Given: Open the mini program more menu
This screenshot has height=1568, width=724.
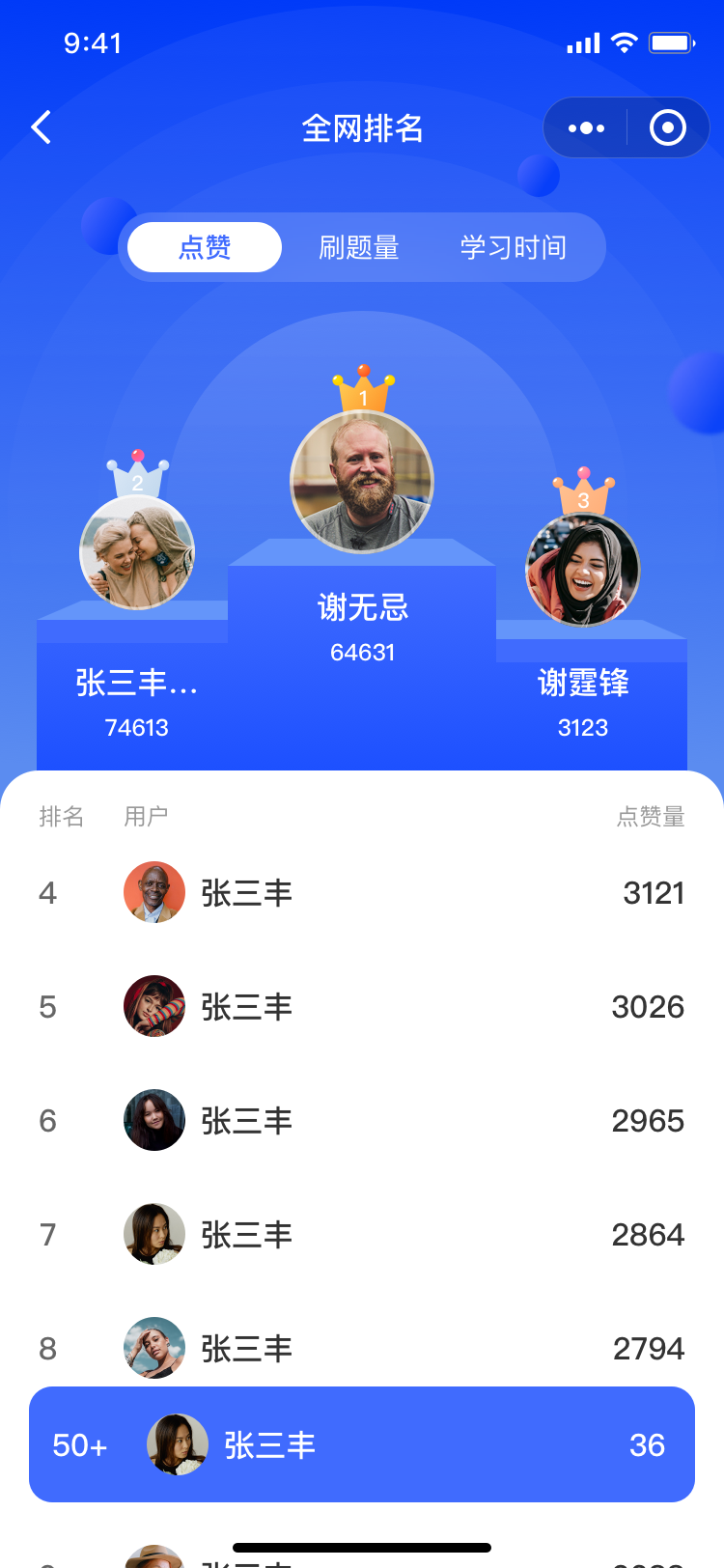Looking at the screenshot, I should pos(586,127).
